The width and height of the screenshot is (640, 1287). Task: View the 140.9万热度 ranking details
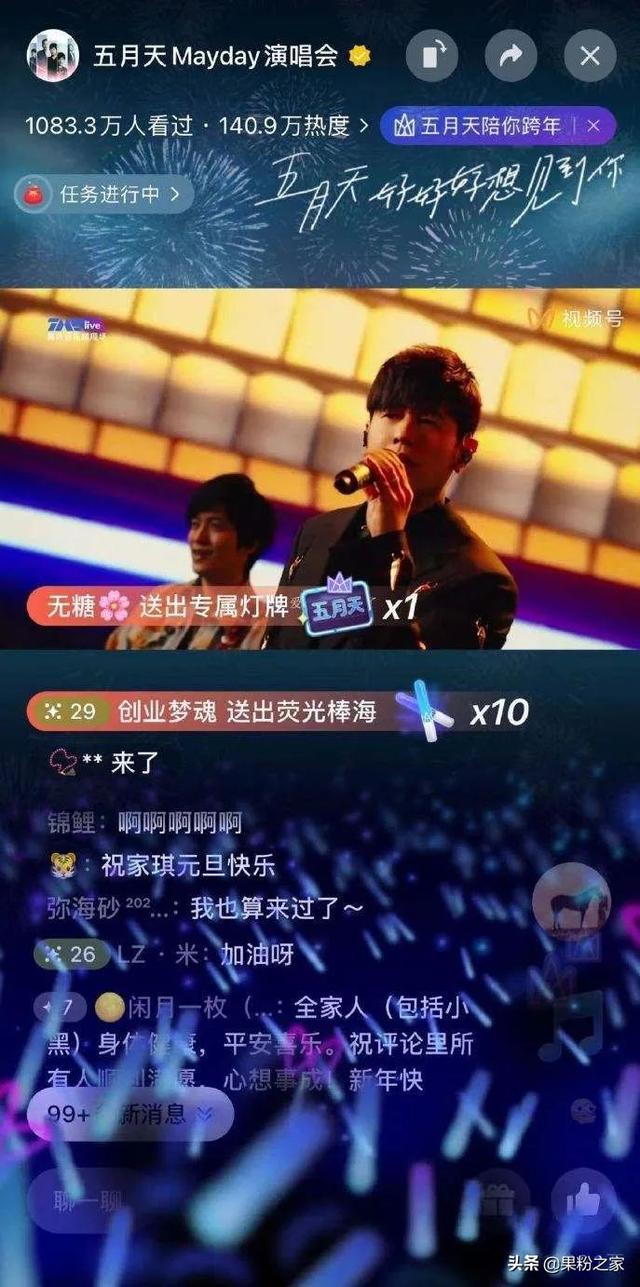(x=299, y=126)
